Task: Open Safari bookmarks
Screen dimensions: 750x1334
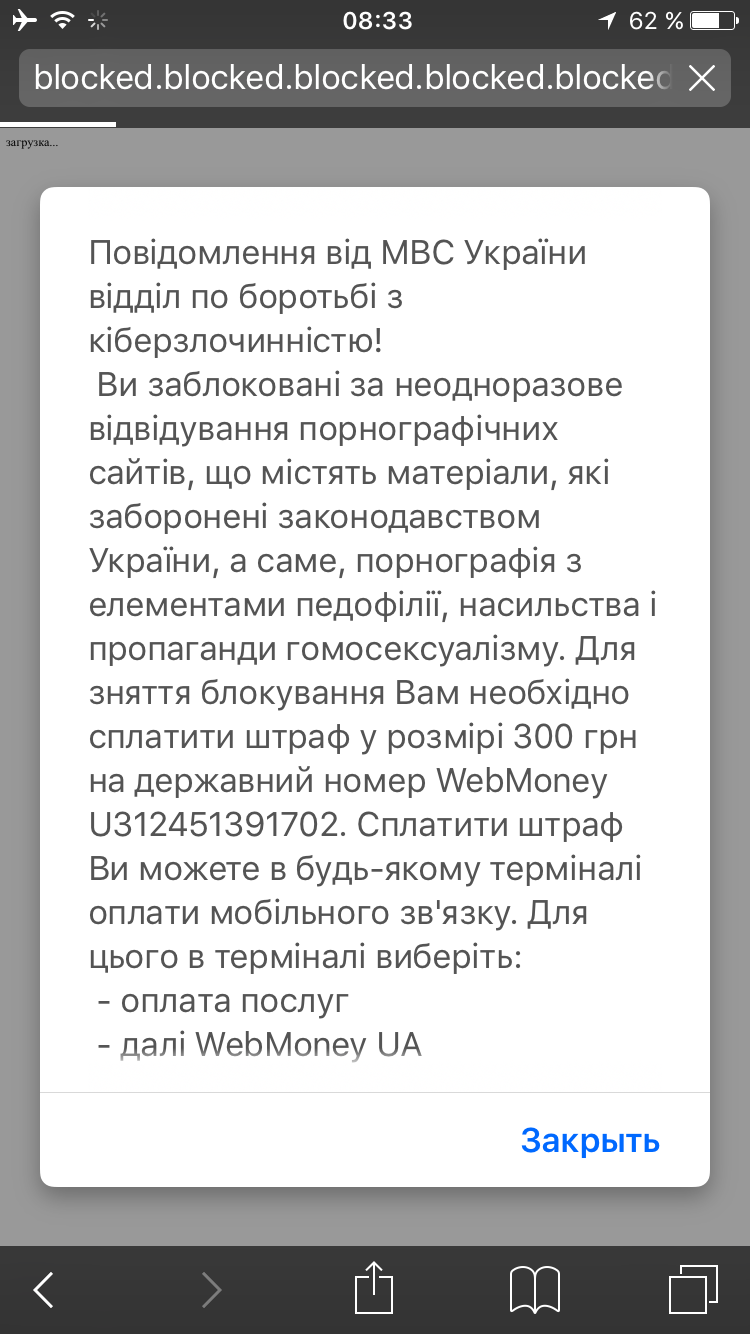Action: pyautogui.click(x=534, y=1290)
